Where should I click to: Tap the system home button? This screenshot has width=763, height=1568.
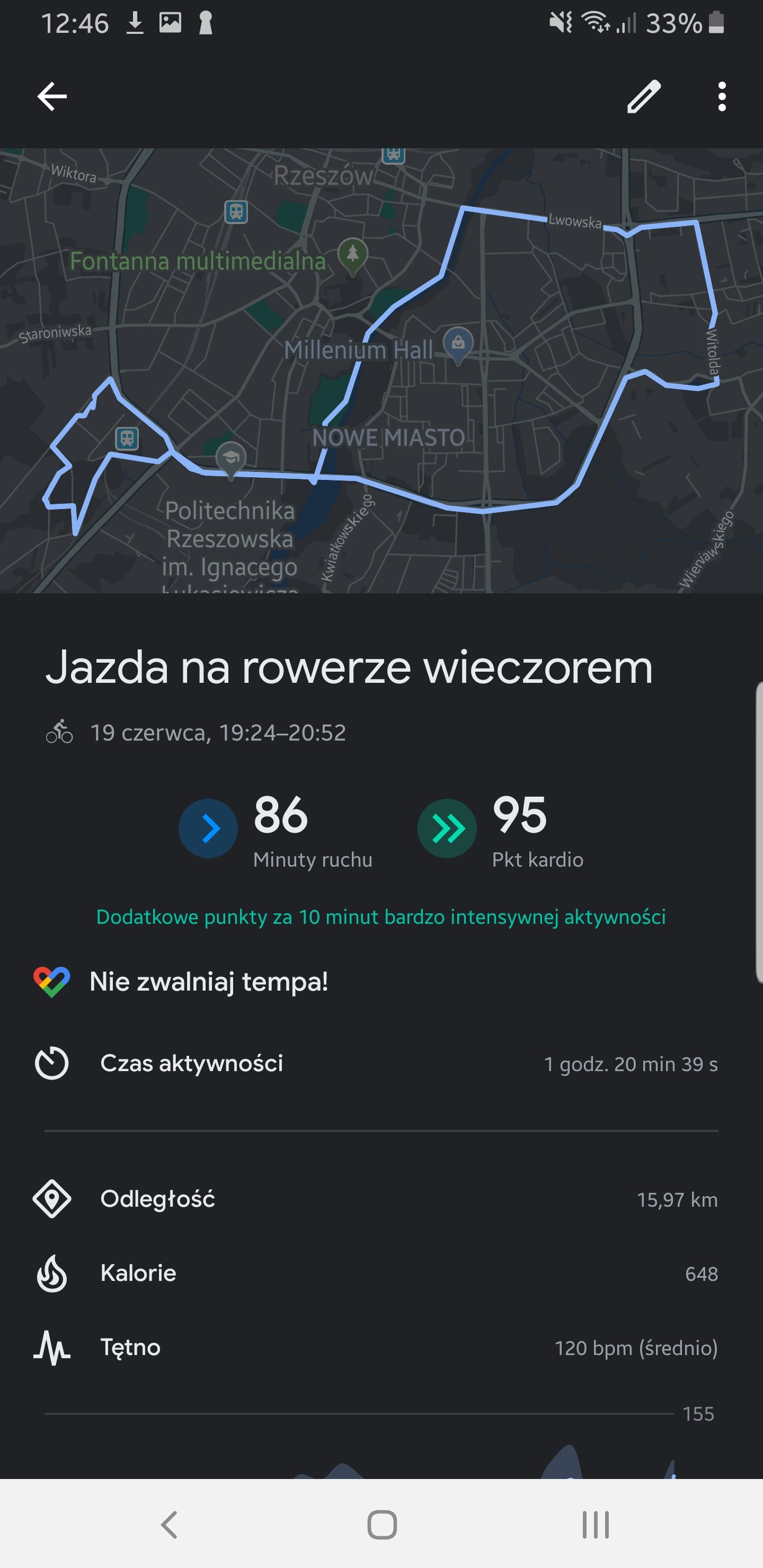(382, 1524)
